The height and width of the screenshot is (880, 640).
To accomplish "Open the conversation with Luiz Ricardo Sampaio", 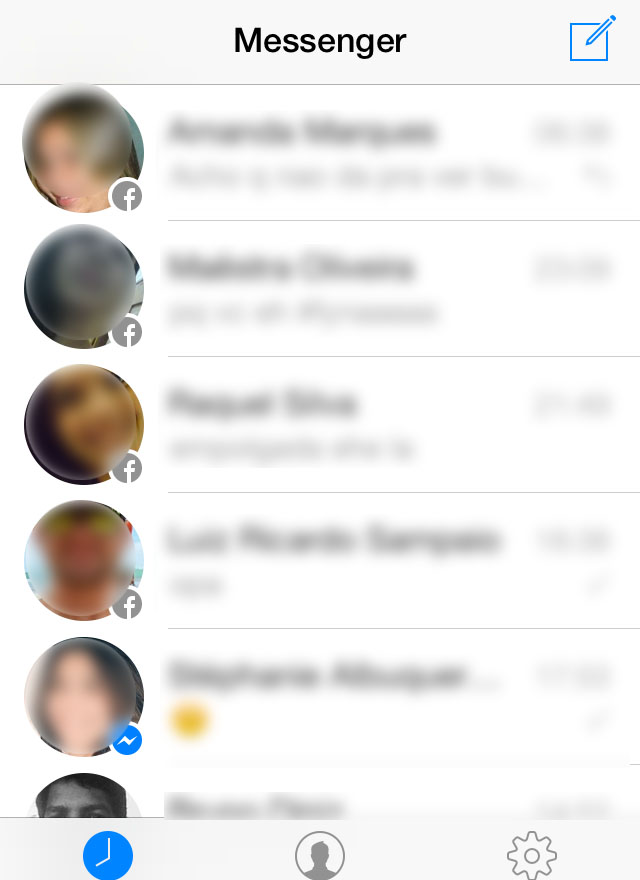I will coord(360,561).
